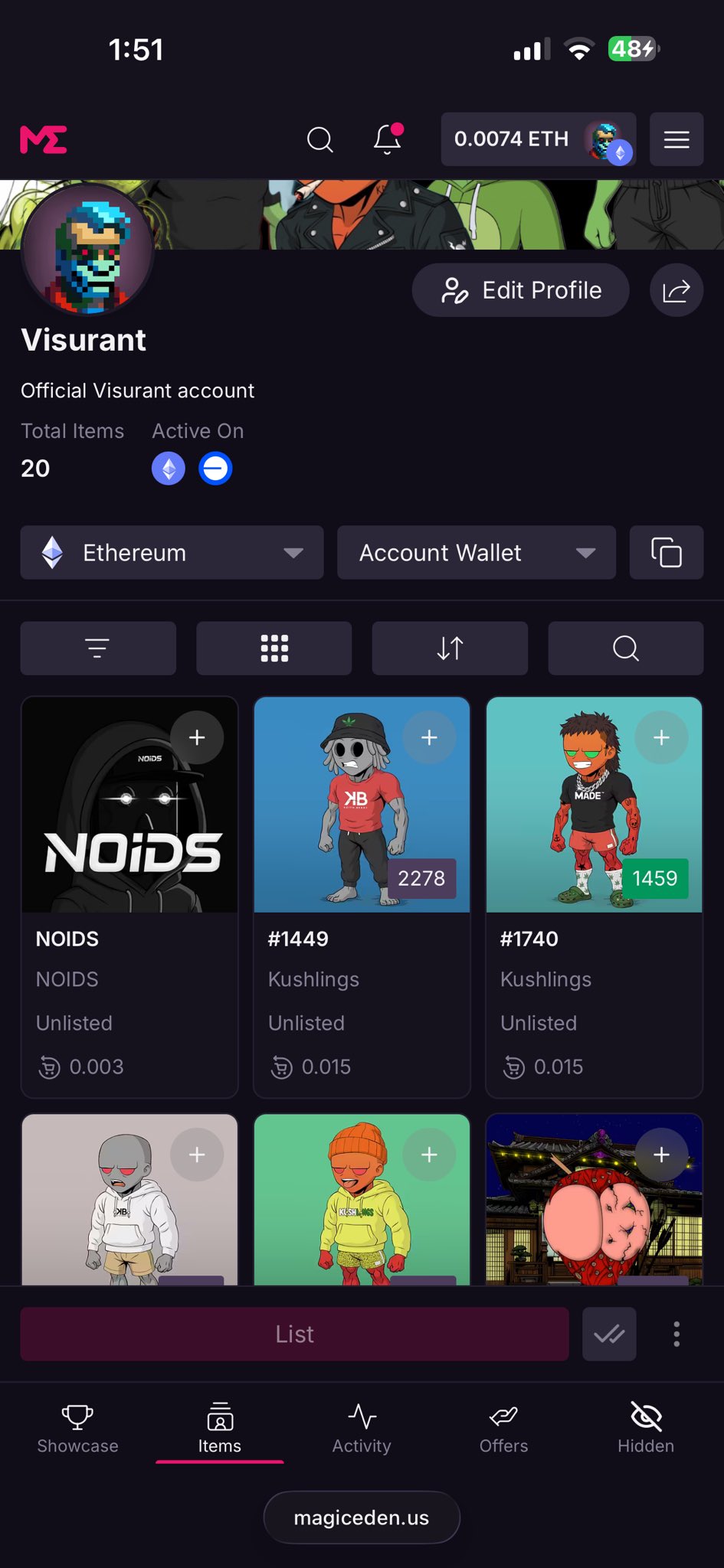Copy the wallet address

pyautogui.click(x=666, y=553)
